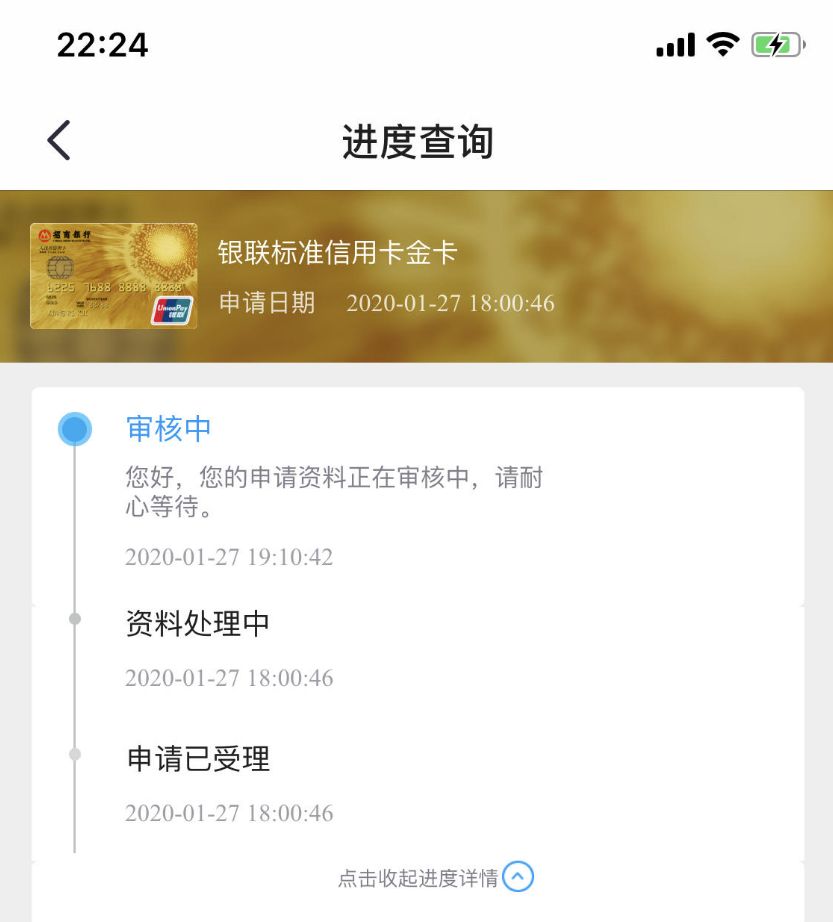
Task: Tap the charging battery indicator
Action: (775, 43)
